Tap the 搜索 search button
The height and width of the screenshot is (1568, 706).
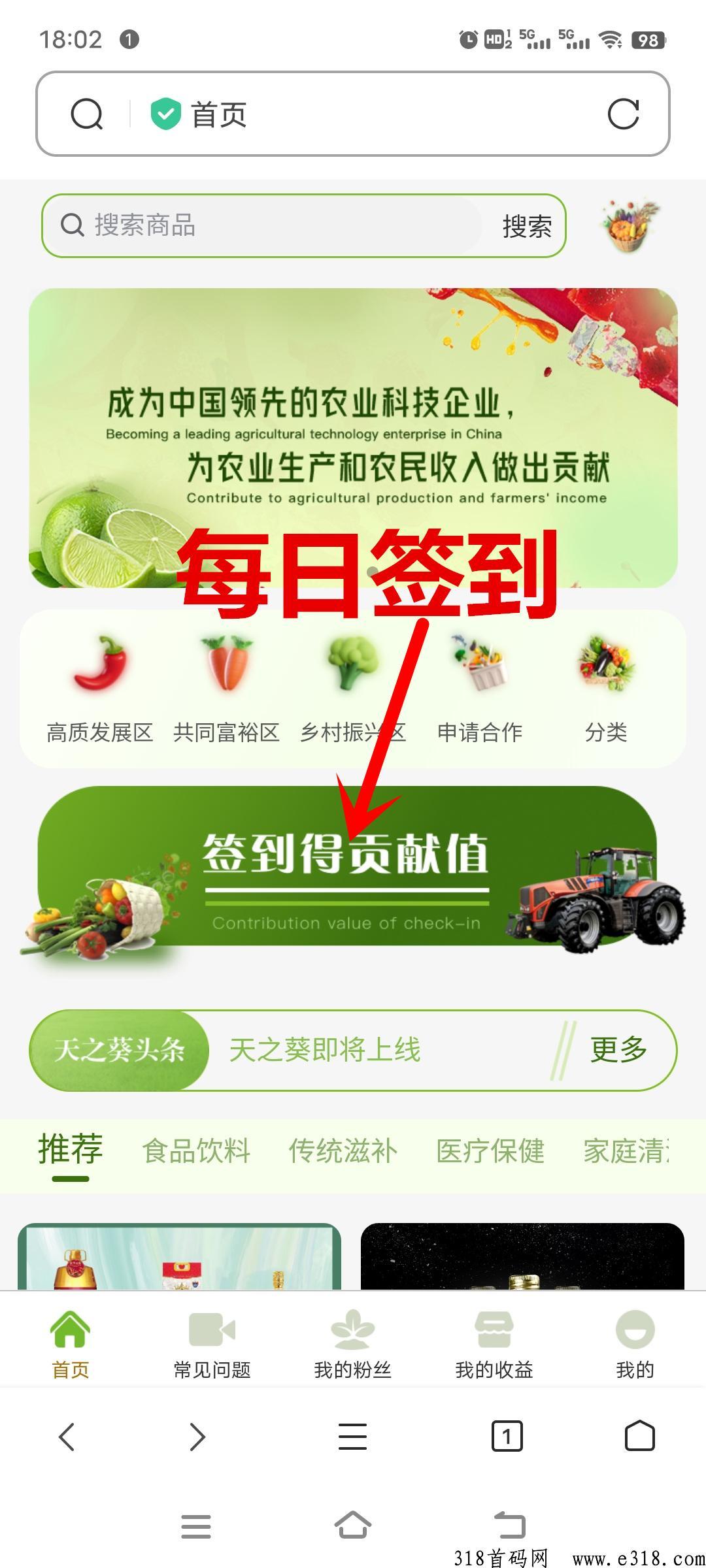pos(525,226)
